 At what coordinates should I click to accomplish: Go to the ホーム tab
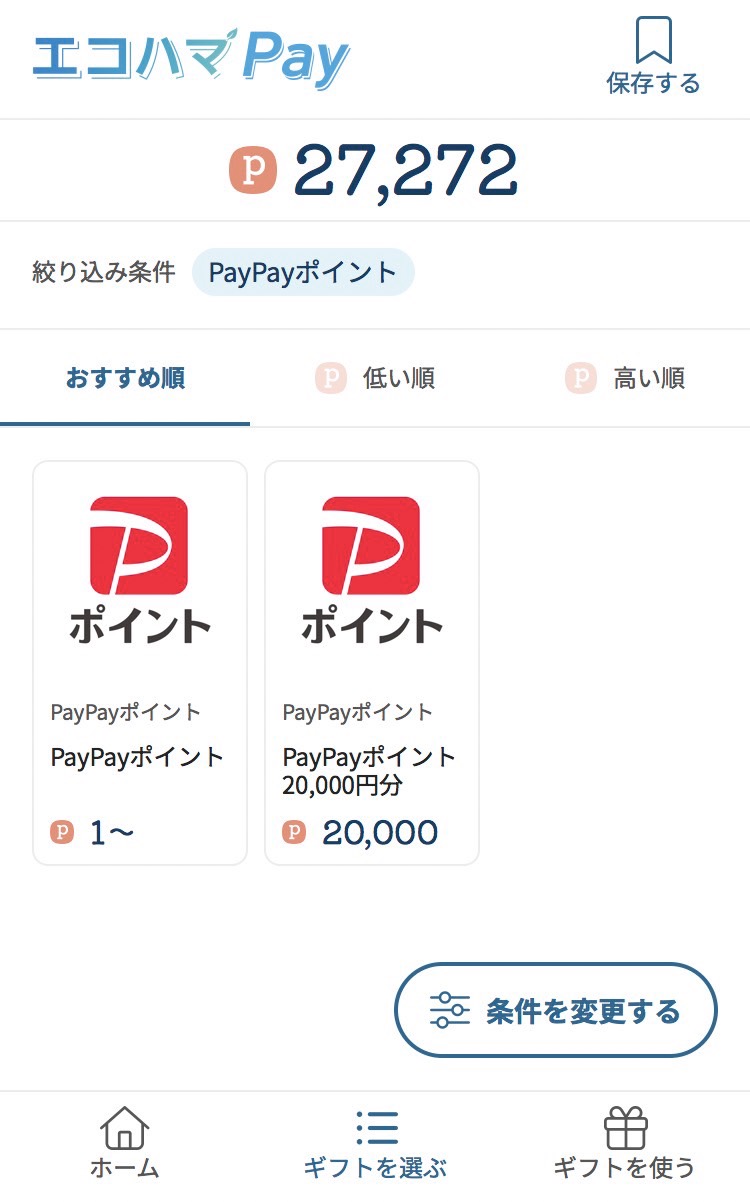[125, 1142]
